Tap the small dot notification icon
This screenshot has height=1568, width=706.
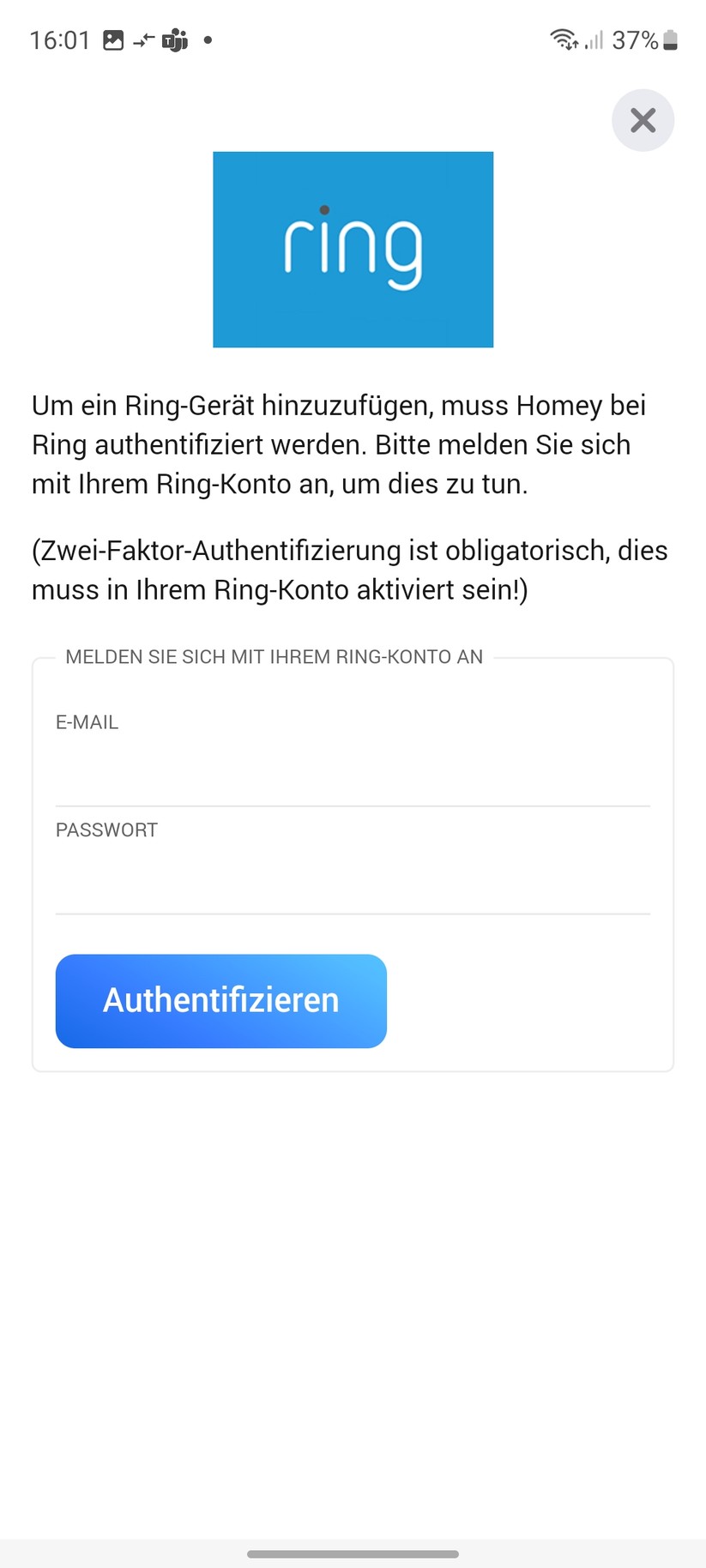coord(206,40)
